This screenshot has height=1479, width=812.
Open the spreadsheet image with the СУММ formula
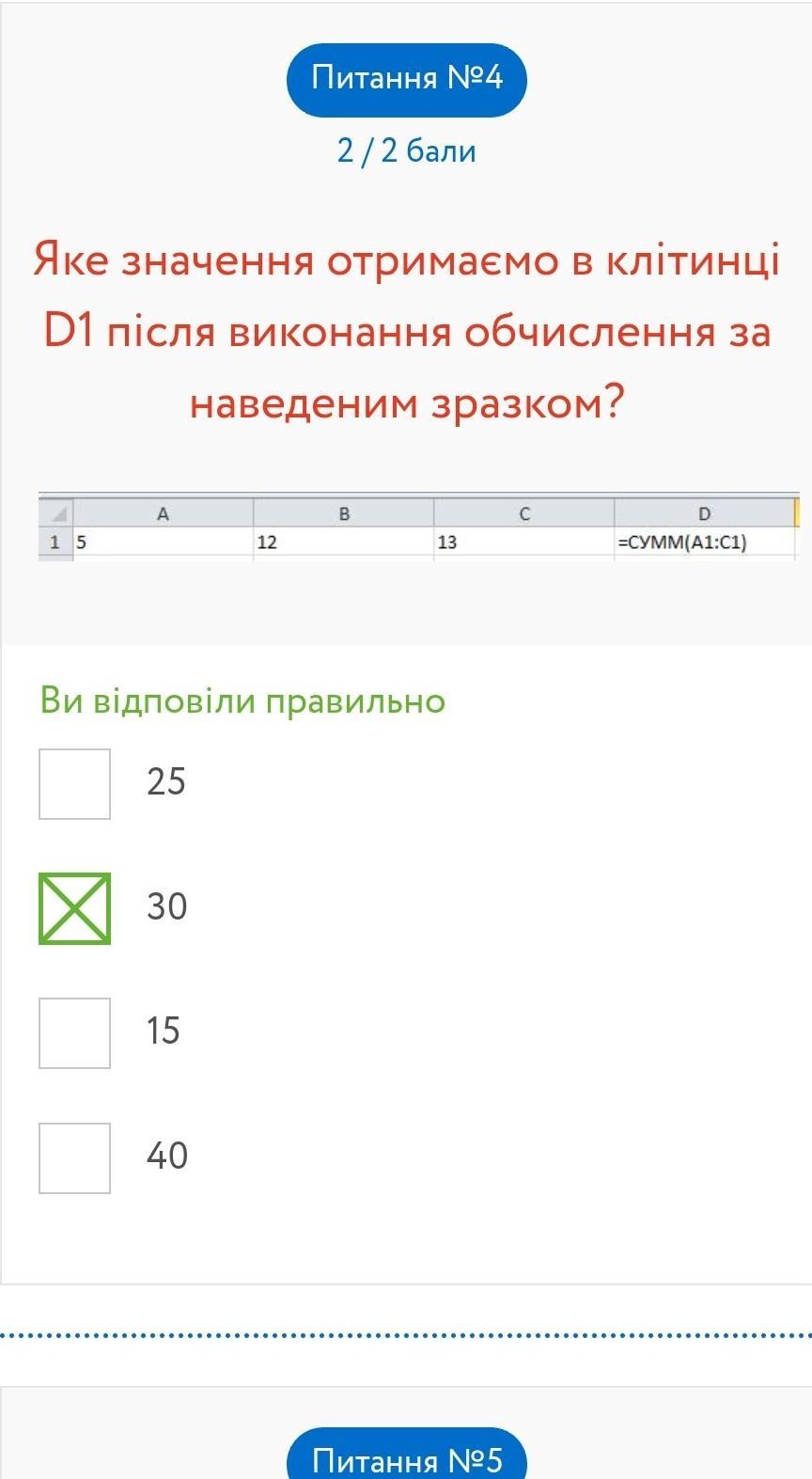[418, 527]
